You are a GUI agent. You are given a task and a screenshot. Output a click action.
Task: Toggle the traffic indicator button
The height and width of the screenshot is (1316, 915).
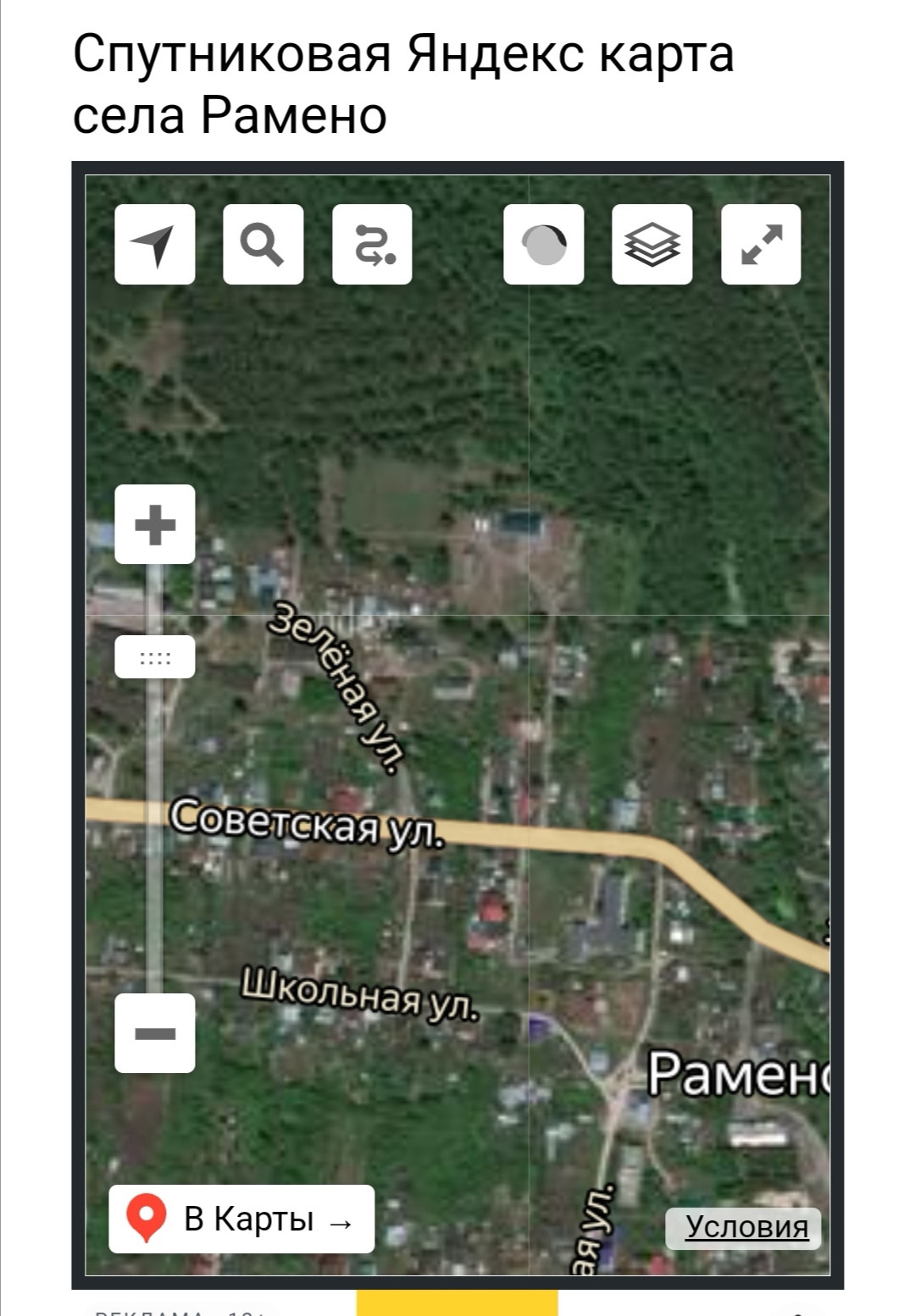coord(543,244)
